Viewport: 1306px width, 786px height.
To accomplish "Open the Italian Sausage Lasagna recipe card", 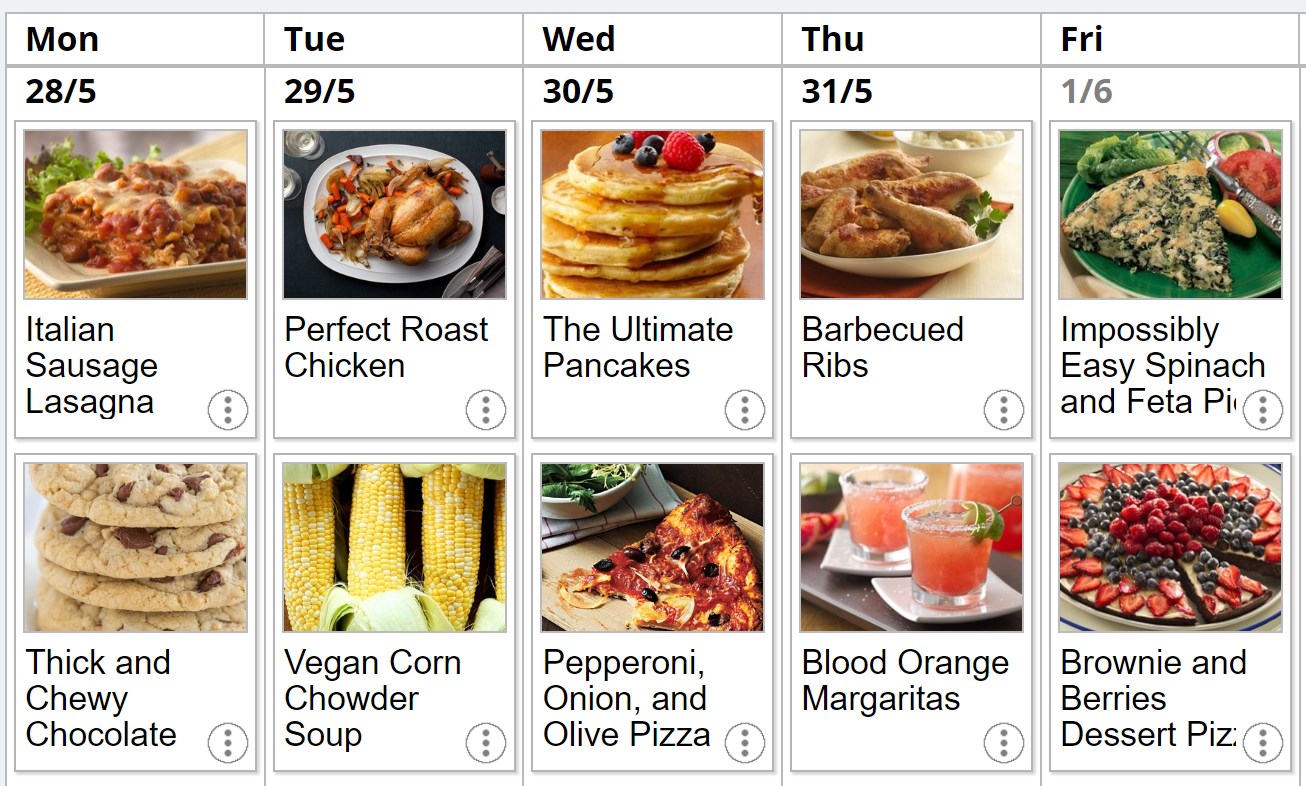I will point(135,214).
